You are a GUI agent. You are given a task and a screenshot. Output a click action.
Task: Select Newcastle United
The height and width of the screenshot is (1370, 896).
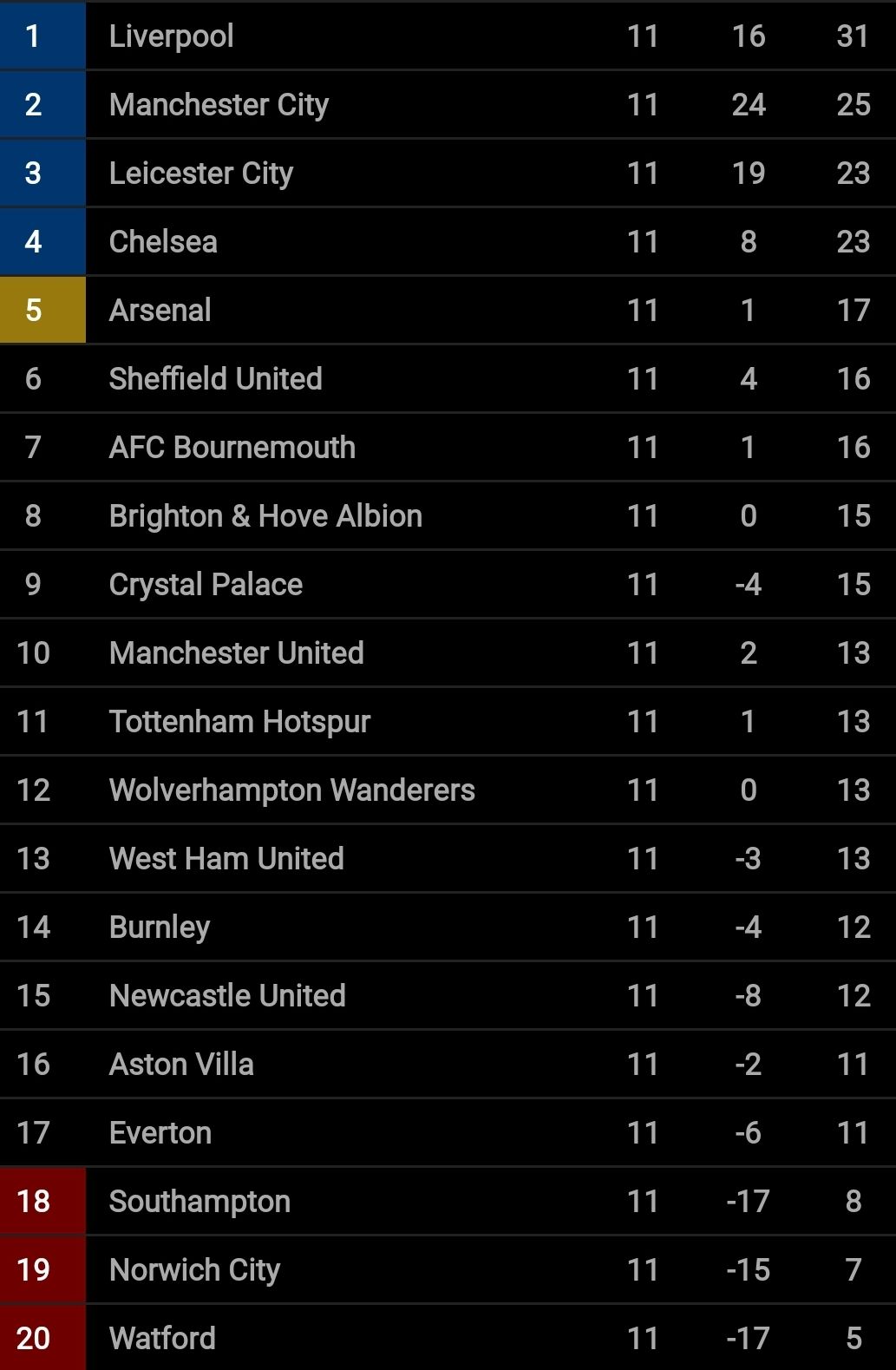(x=448, y=995)
